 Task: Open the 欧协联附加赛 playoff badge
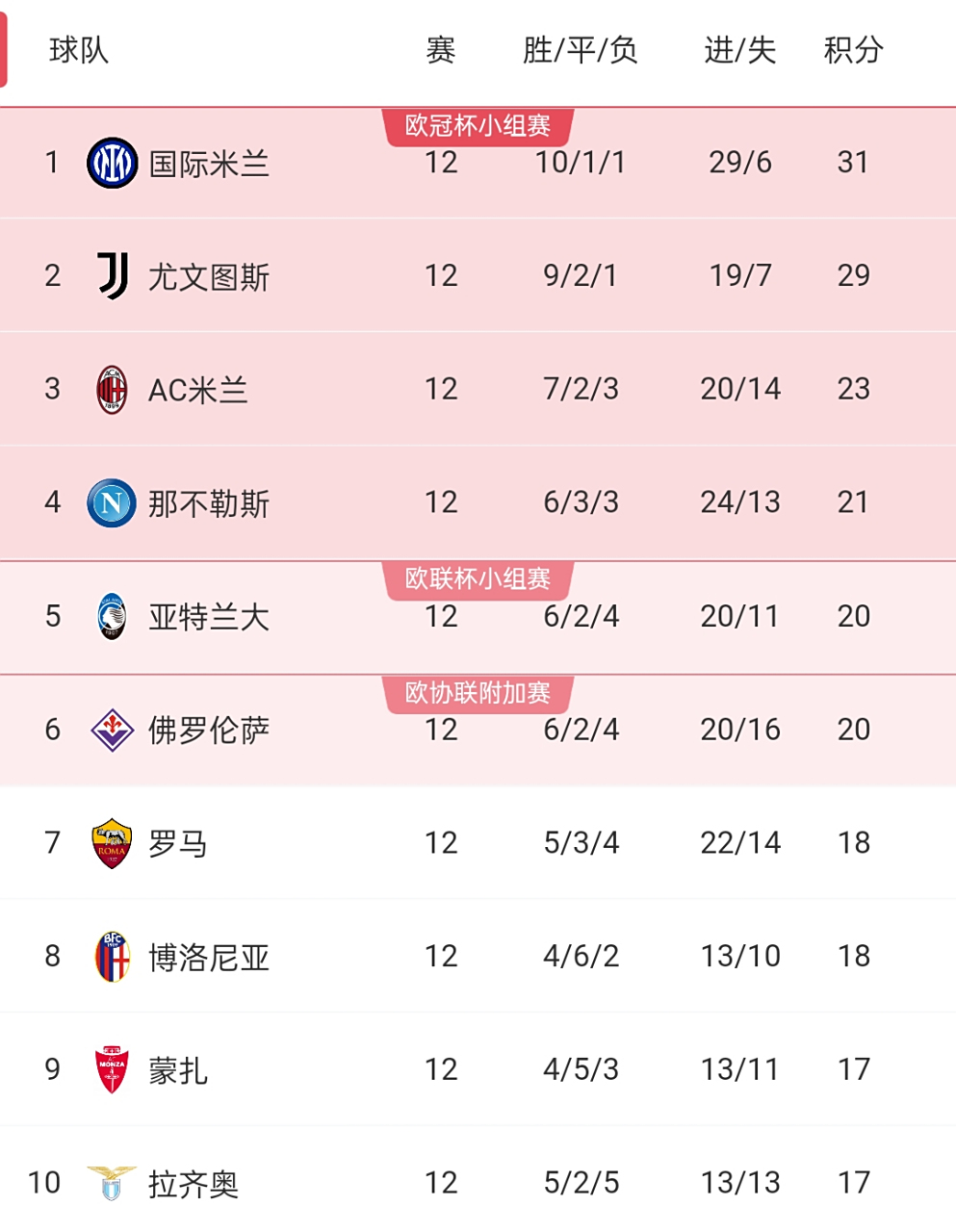(478, 692)
